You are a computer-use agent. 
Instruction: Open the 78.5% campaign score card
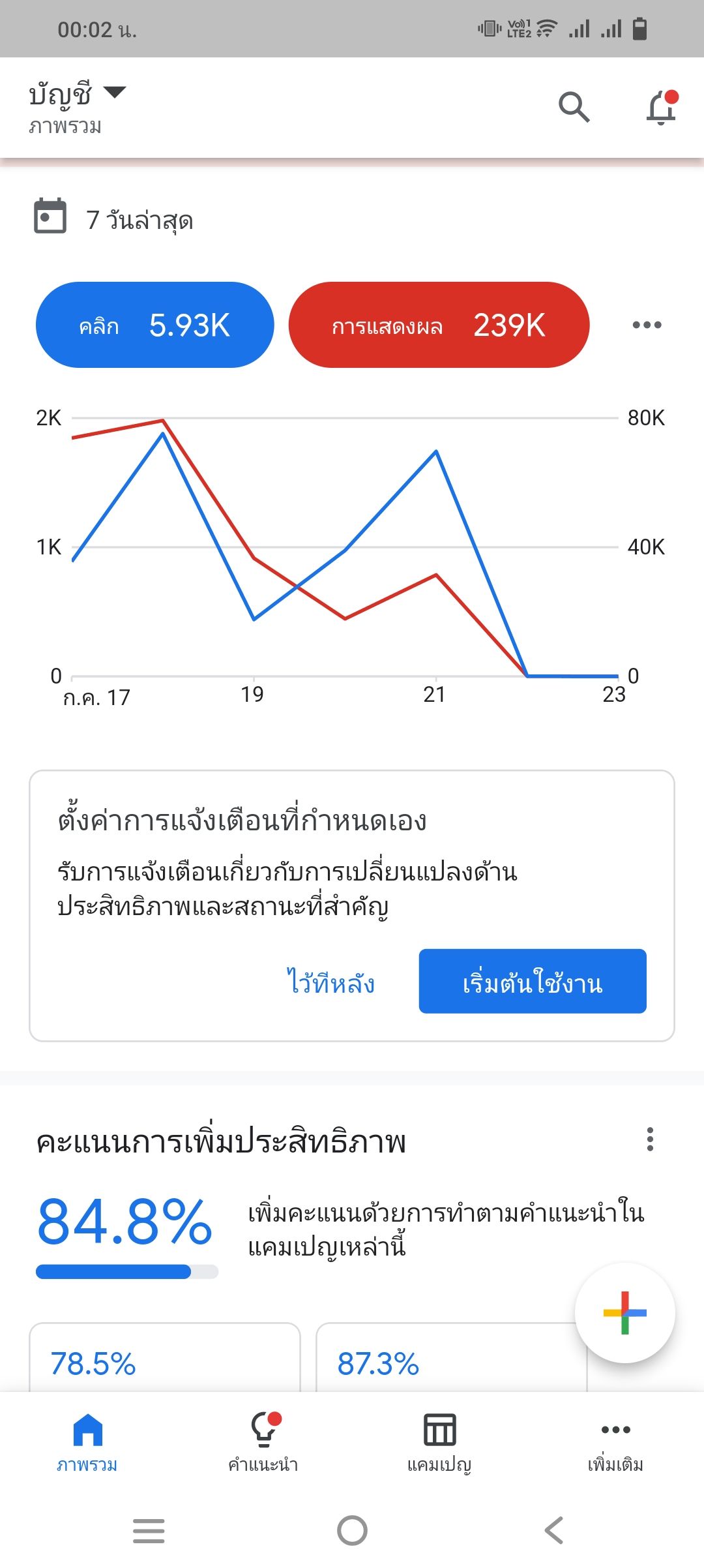165,1357
